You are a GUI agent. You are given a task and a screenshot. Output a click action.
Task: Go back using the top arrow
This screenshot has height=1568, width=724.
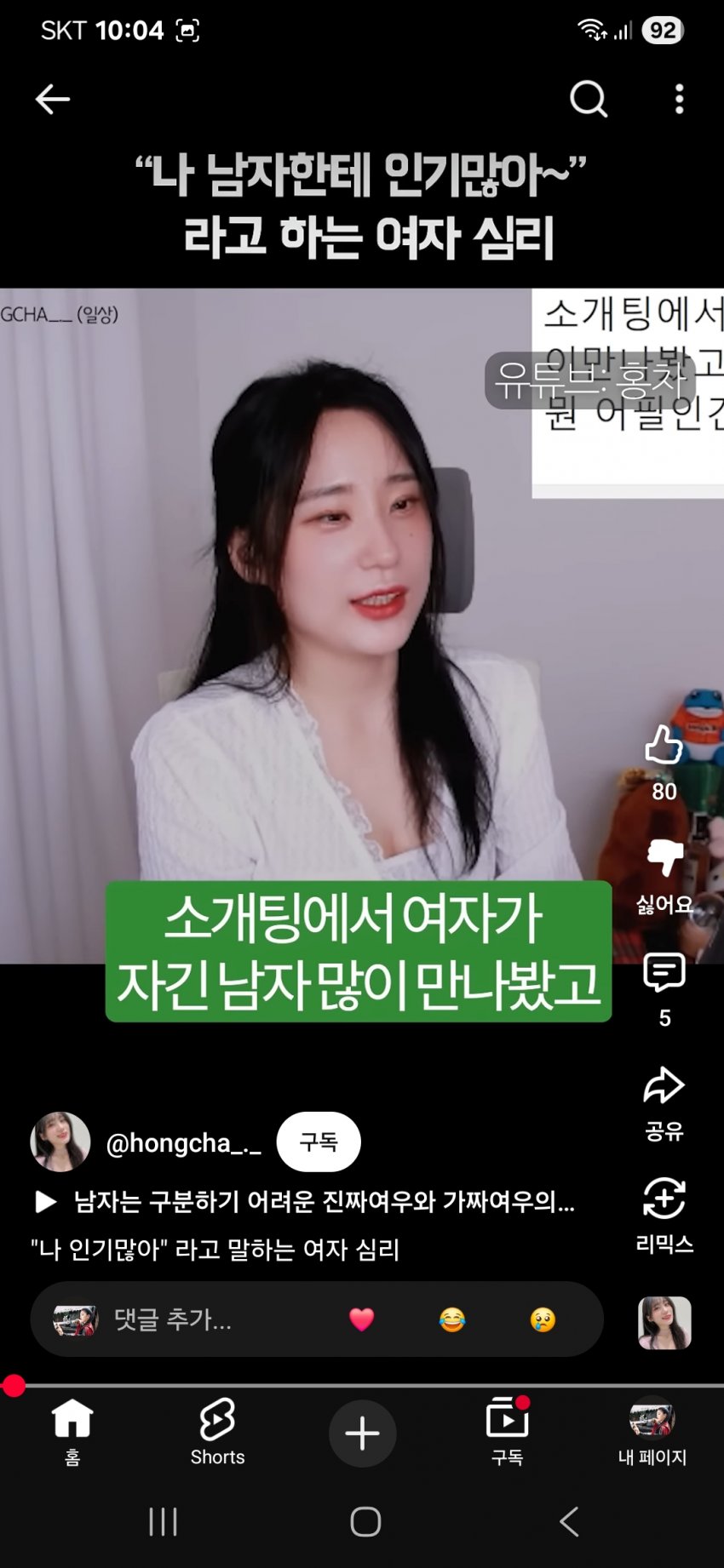(52, 100)
